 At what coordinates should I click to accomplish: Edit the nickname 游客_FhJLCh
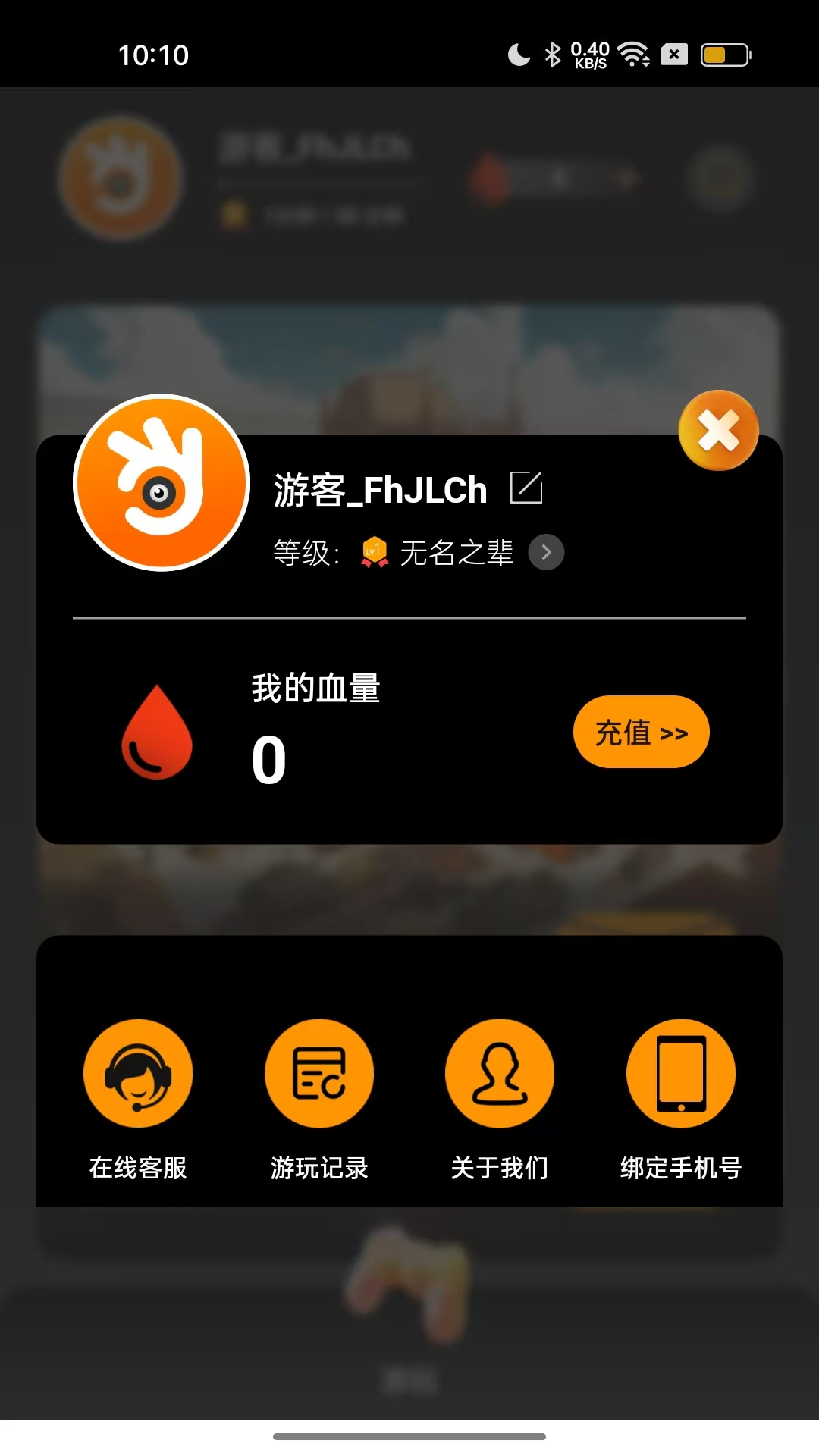click(526, 488)
